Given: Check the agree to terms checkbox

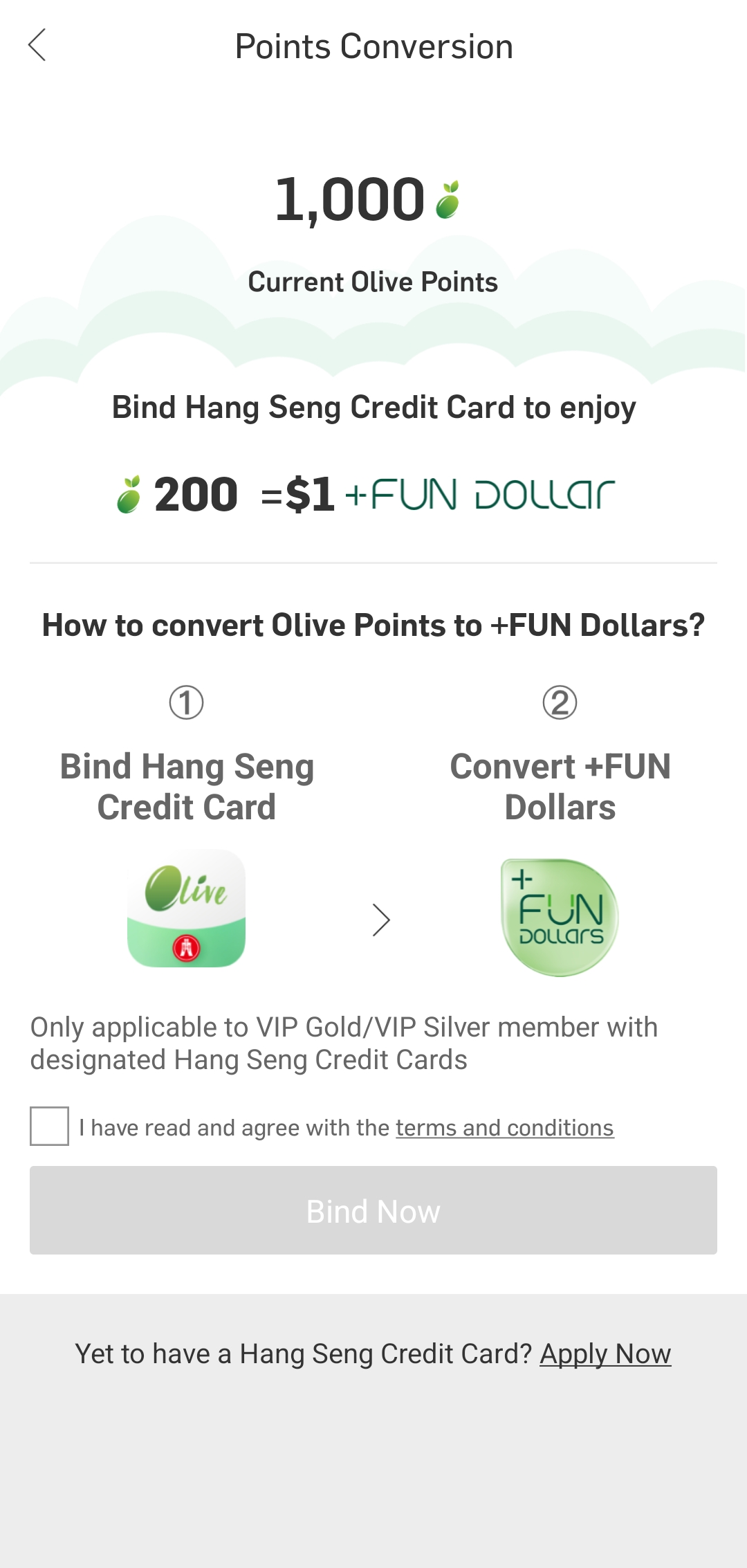Looking at the screenshot, I should tap(49, 1126).
